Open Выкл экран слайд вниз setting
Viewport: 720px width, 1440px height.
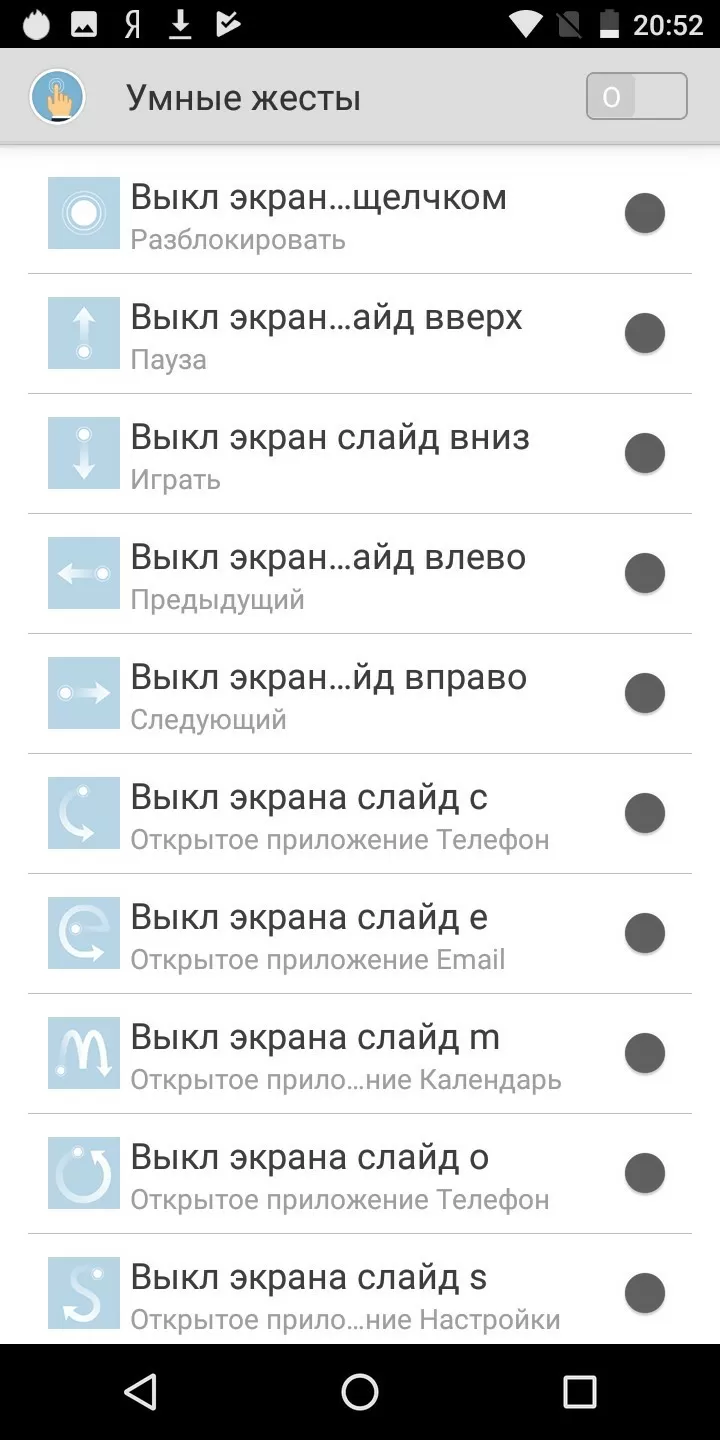click(360, 454)
